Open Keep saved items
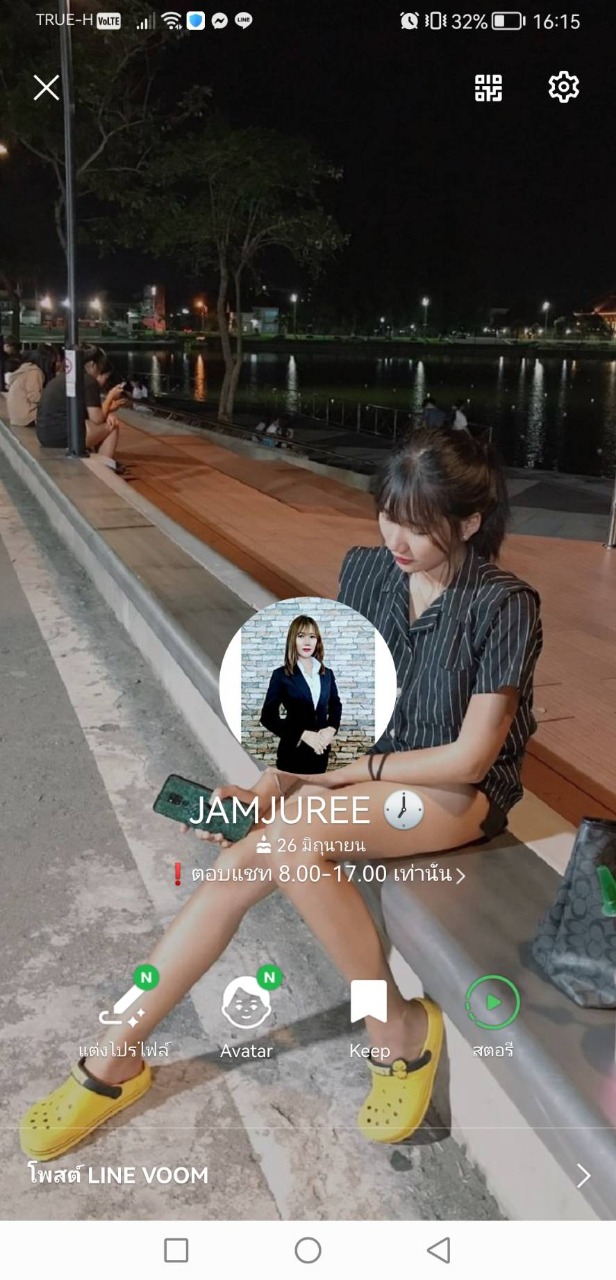 coord(369,1012)
